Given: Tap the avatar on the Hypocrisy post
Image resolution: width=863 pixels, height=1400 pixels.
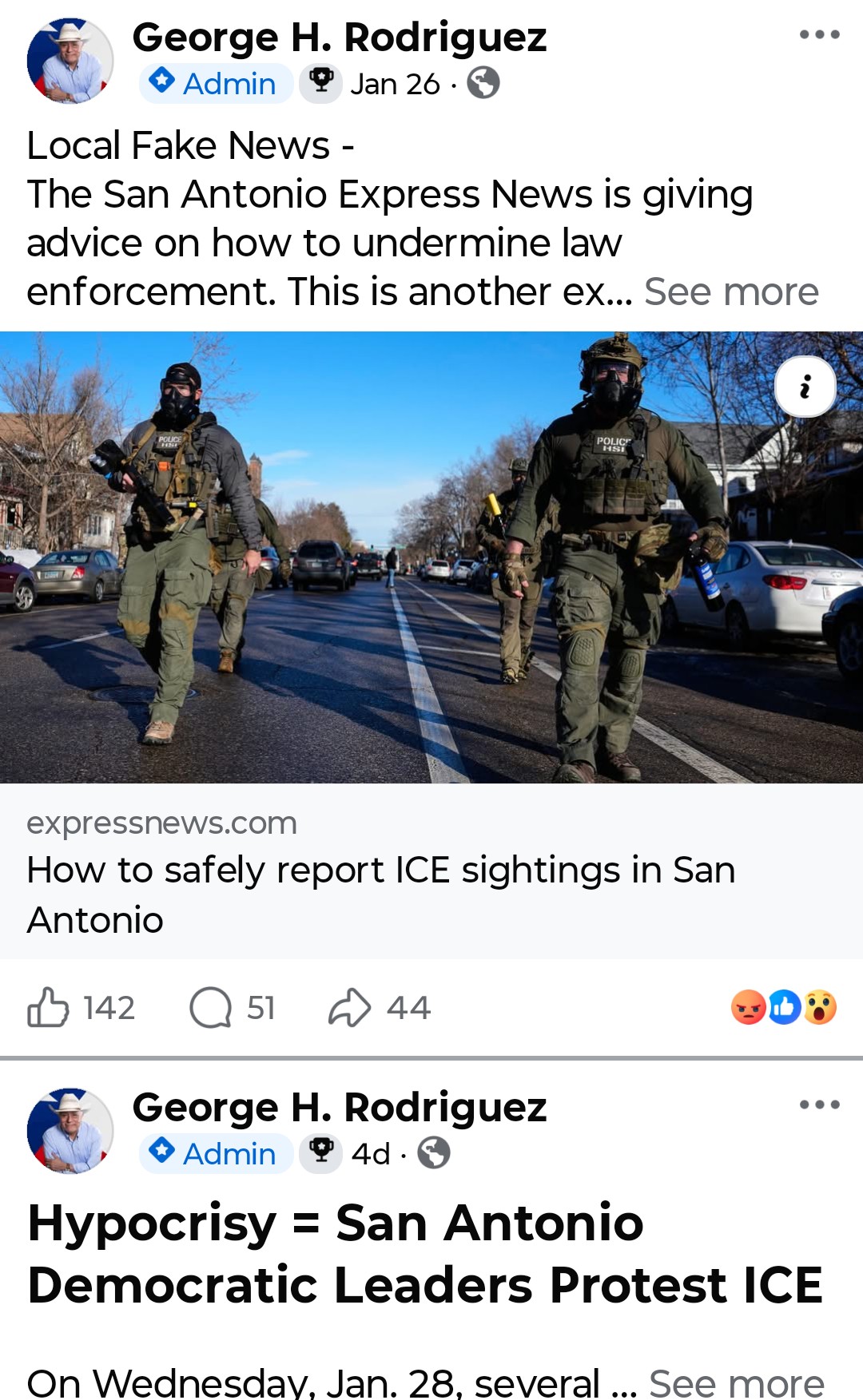Looking at the screenshot, I should coord(70,1130).
